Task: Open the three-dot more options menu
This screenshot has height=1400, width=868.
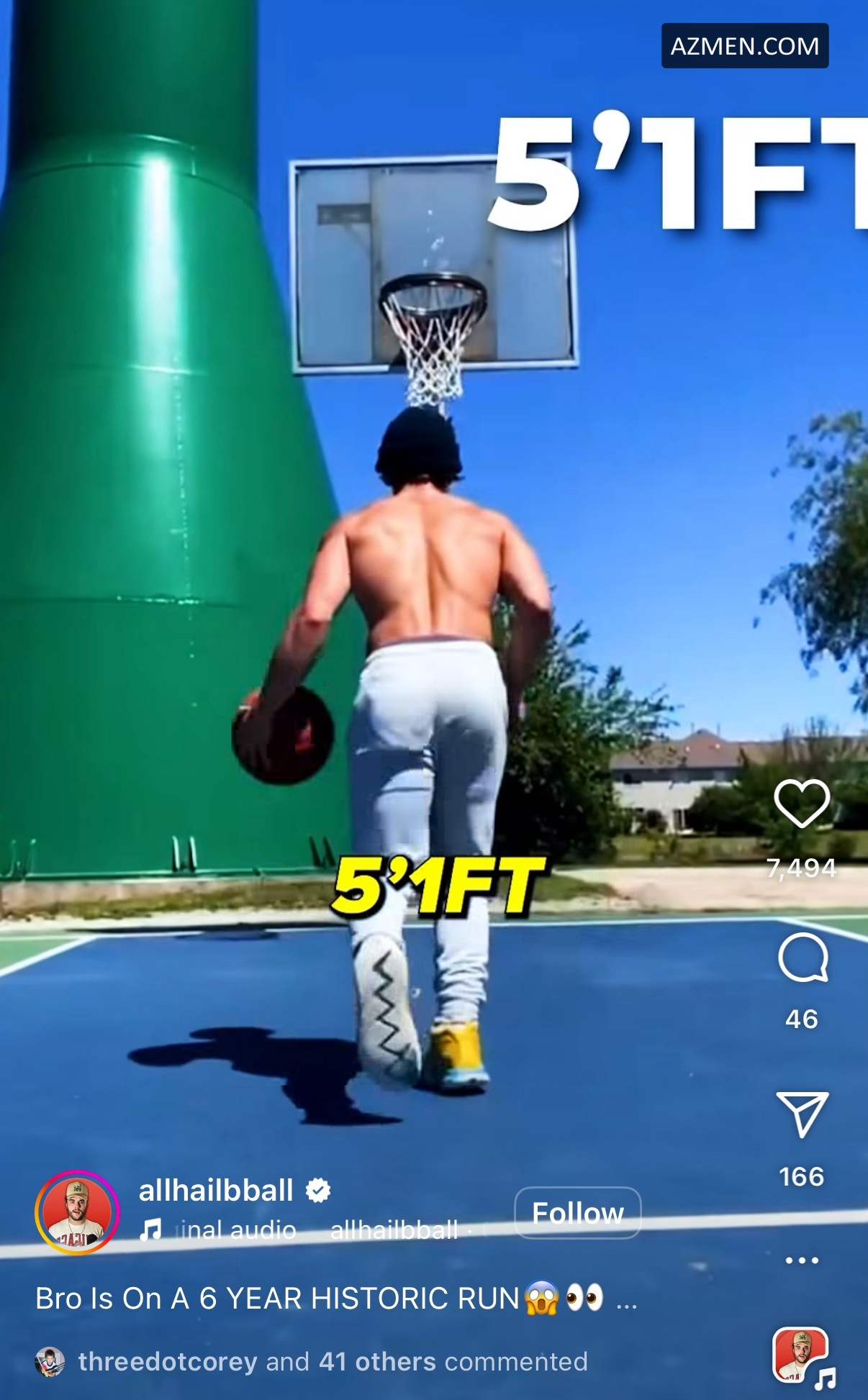Action: 802,1260
